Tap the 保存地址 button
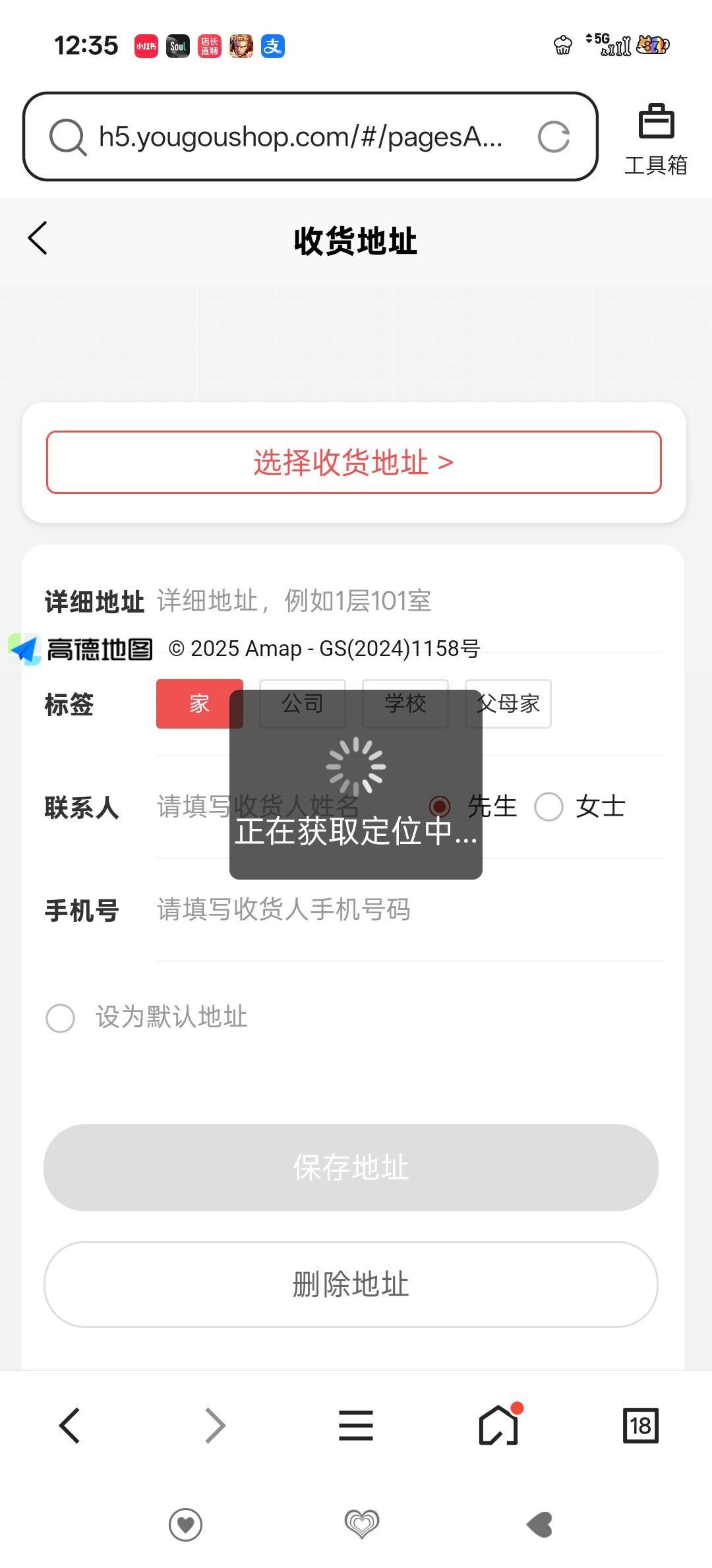712x1568 pixels. point(351,1168)
